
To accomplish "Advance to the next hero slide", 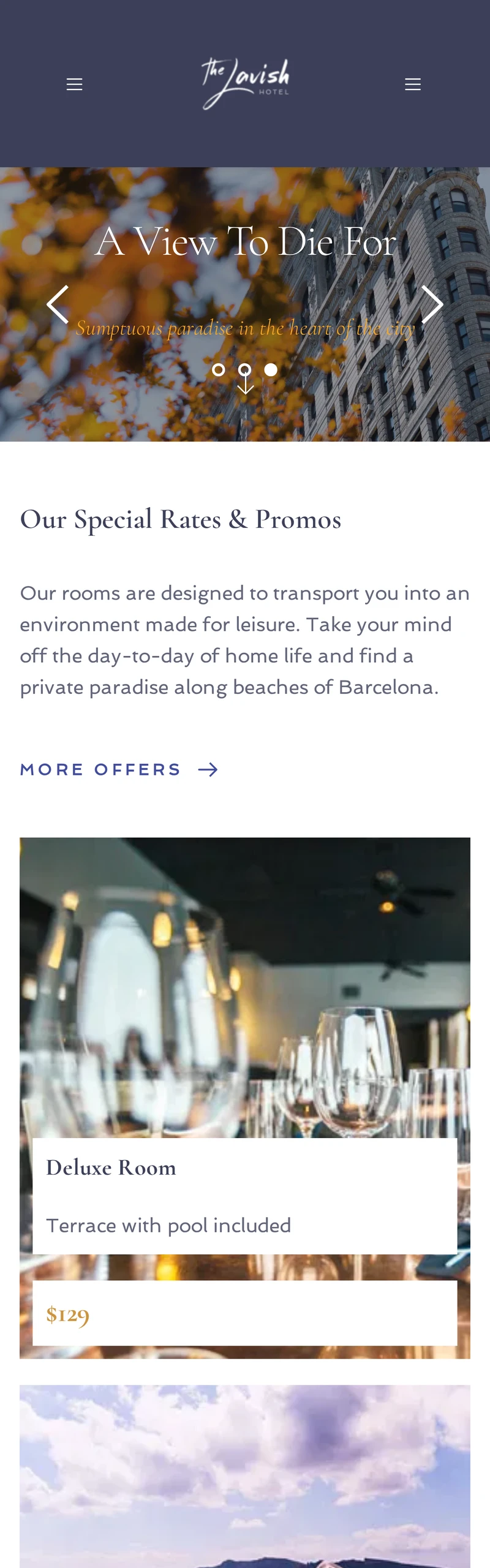I will coord(432,304).
